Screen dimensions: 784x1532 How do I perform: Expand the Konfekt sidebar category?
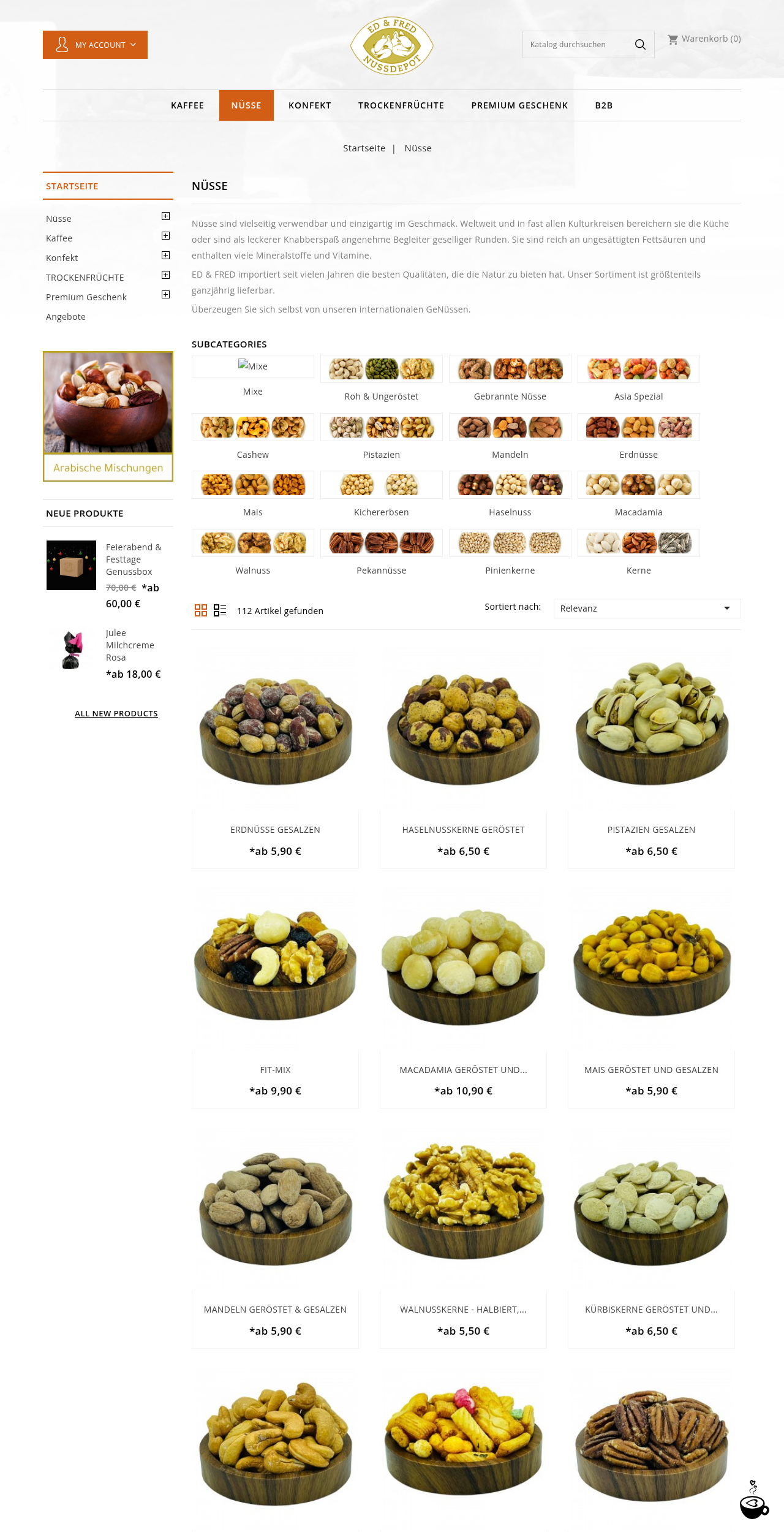[165, 256]
